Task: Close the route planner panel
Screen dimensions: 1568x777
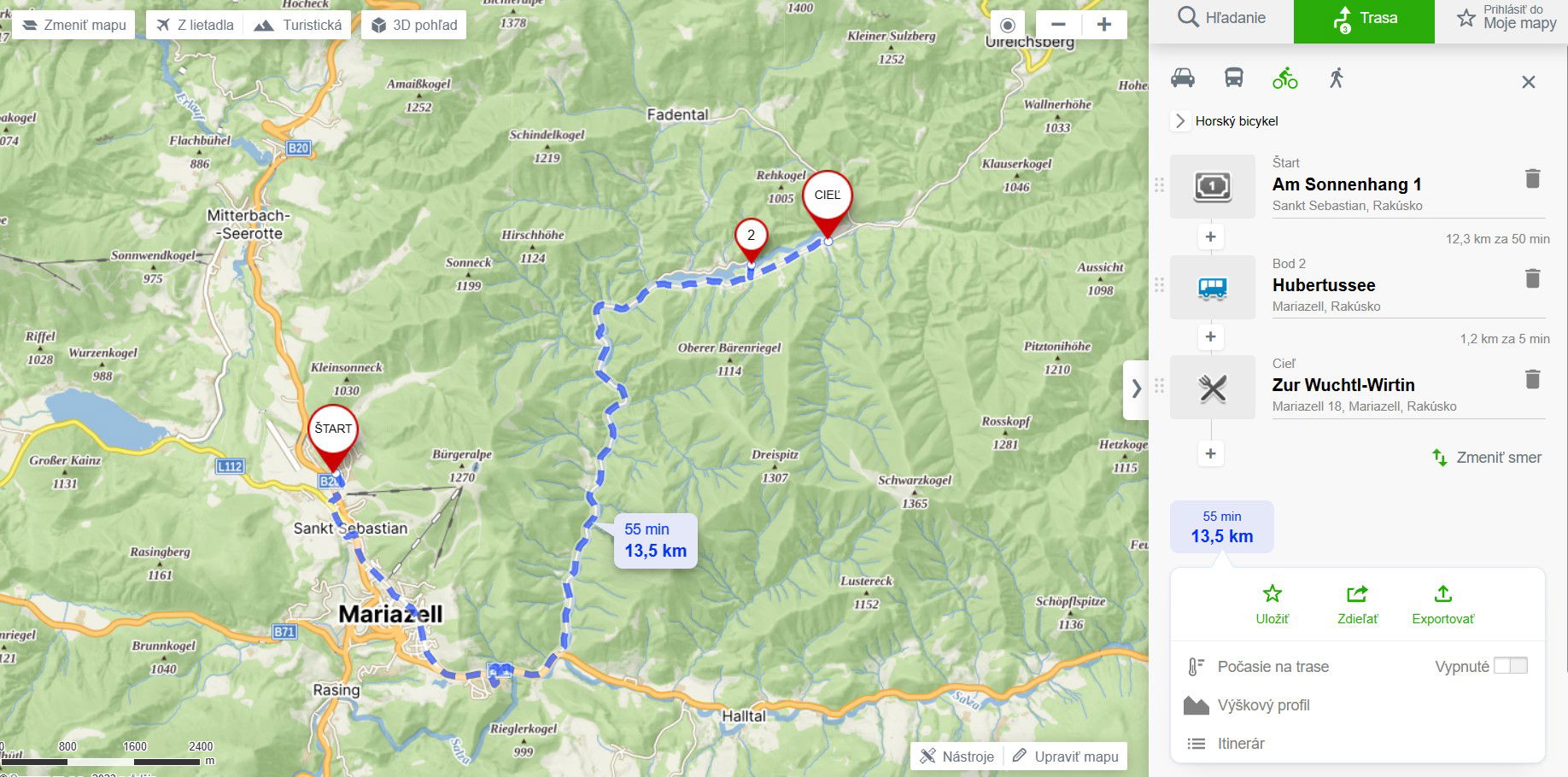Action: coord(1529,82)
